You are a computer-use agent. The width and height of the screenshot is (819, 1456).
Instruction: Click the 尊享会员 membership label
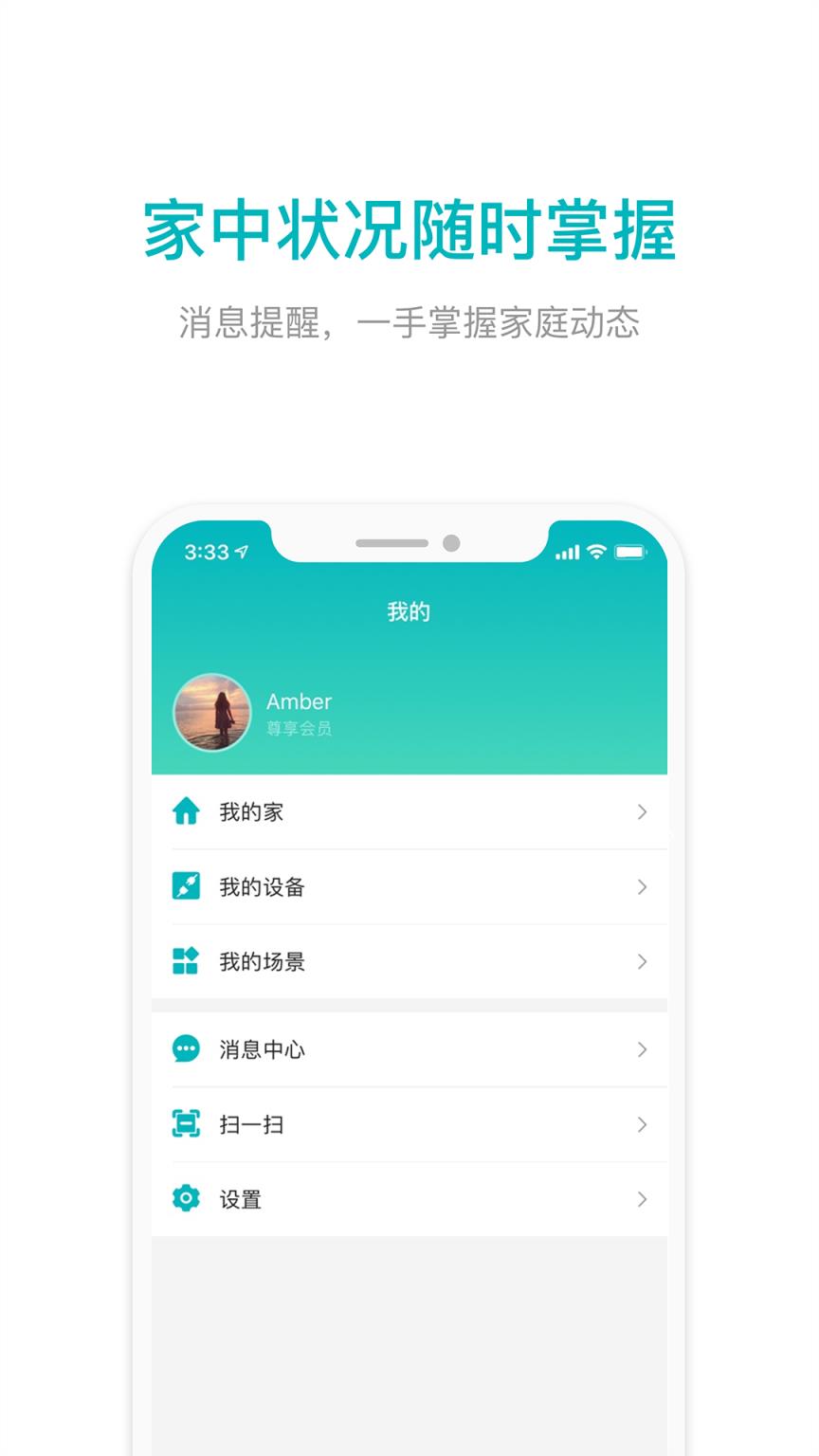click(x=299, y=730)
